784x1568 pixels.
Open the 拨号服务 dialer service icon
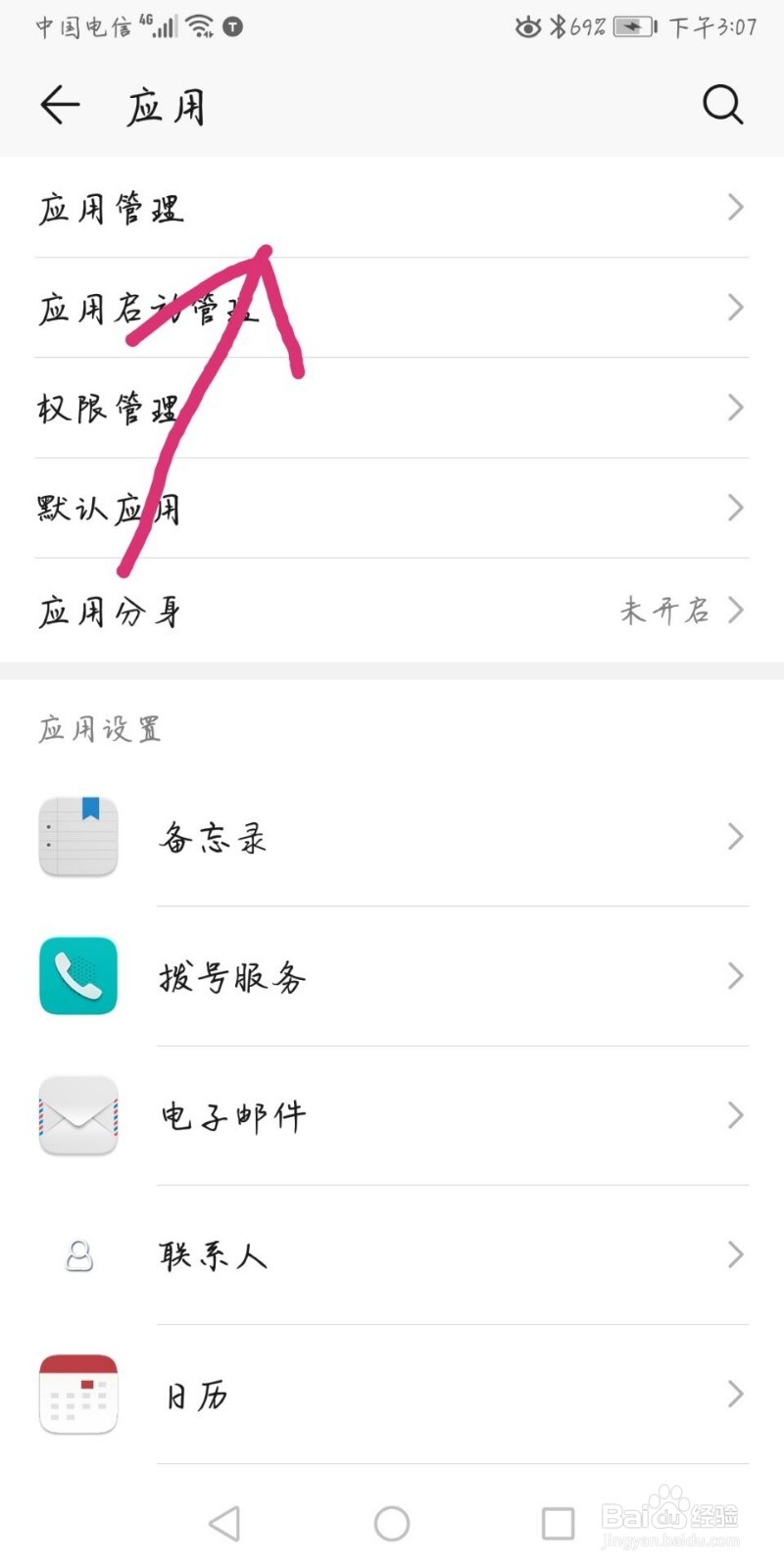[77, 976]
